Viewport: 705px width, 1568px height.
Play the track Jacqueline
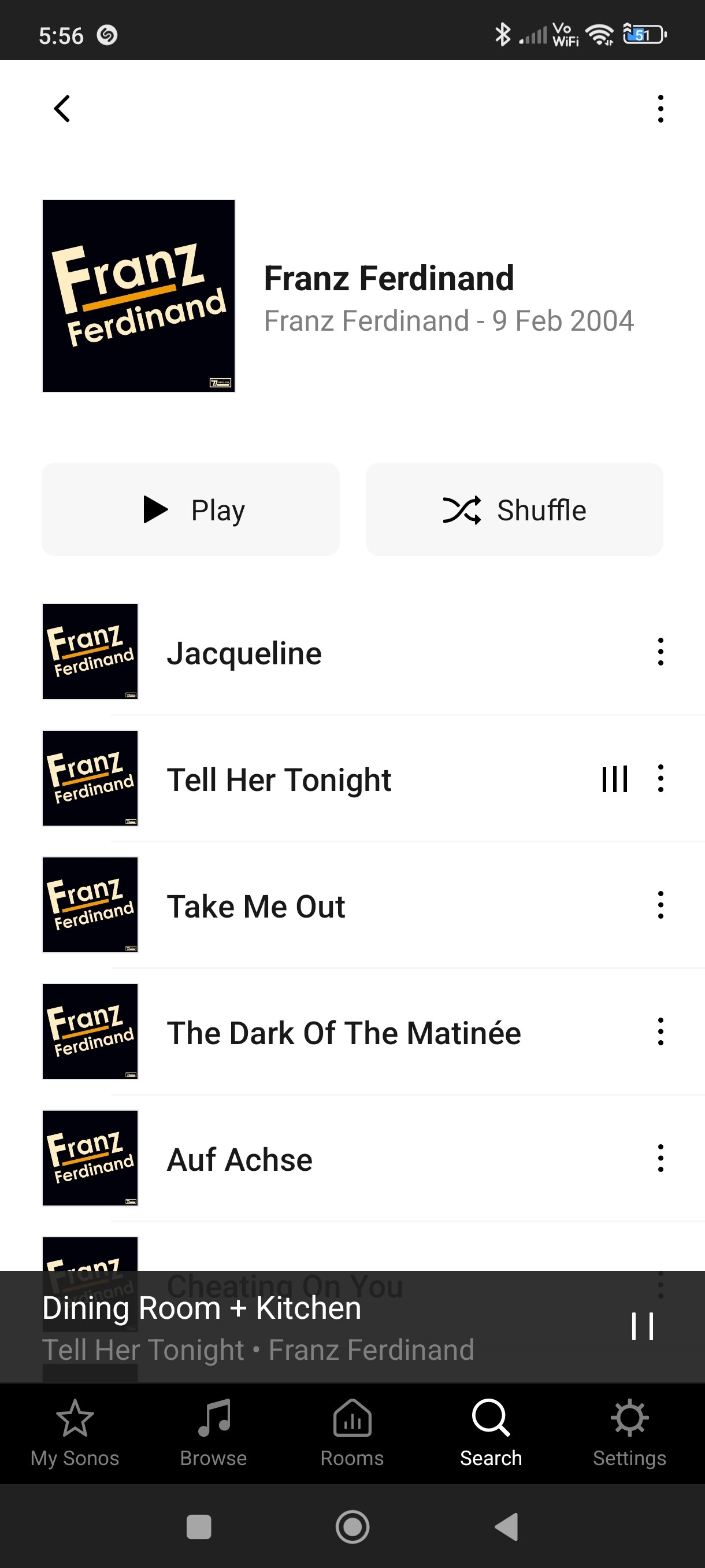point(244,653)
